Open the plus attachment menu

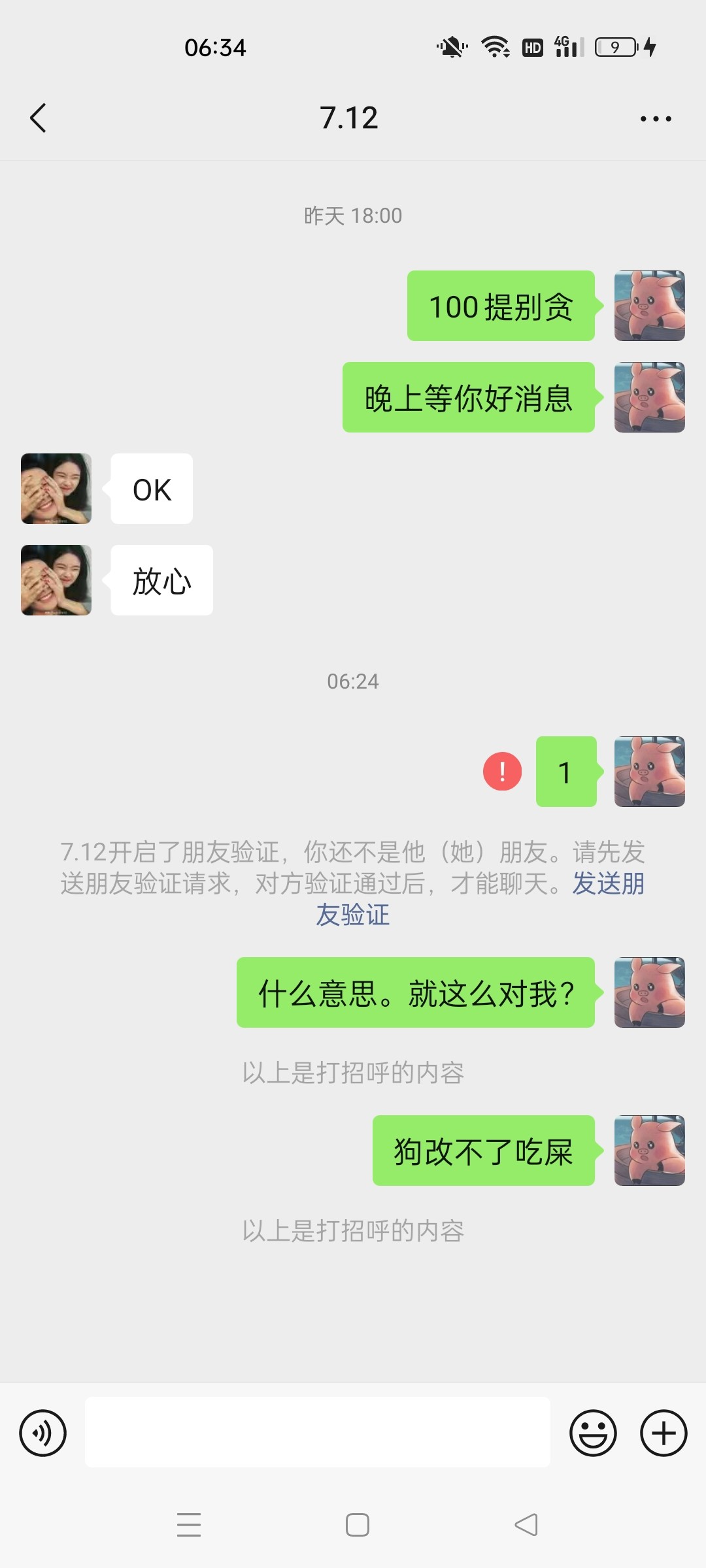tap(663, 1433)
